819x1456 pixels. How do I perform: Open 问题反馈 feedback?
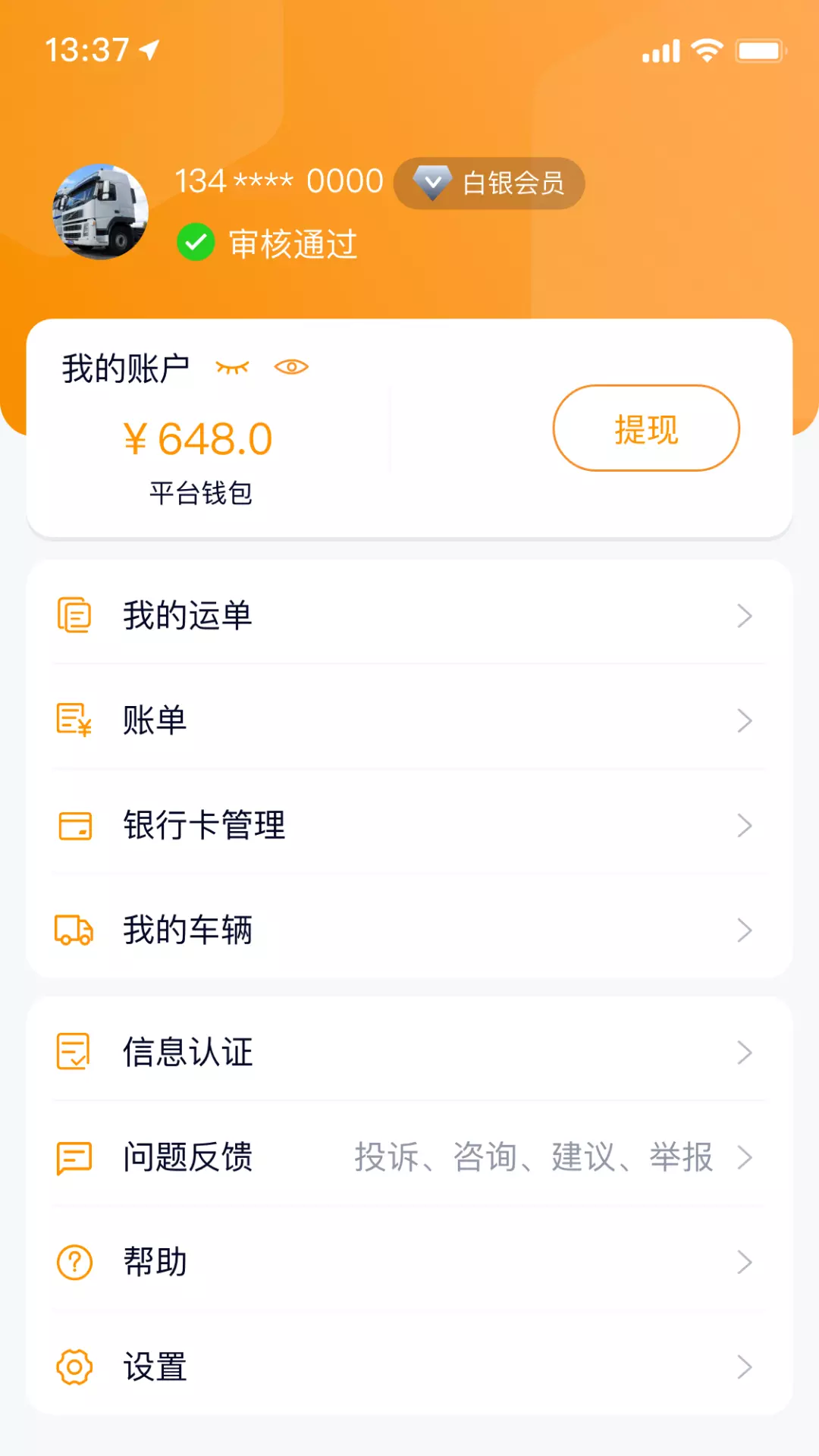[x=409, y=1156]
